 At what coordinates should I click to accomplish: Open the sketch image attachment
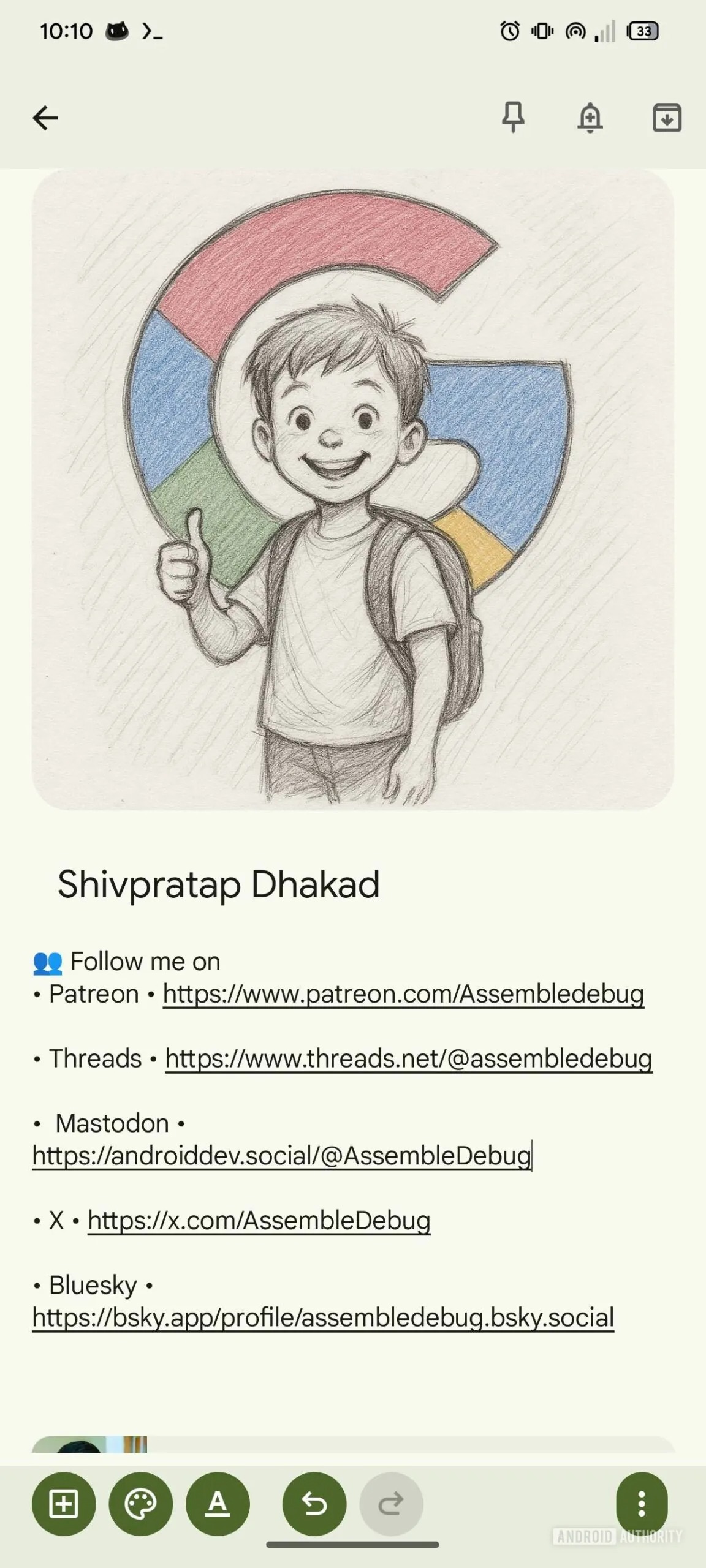[x=353, y=490]
